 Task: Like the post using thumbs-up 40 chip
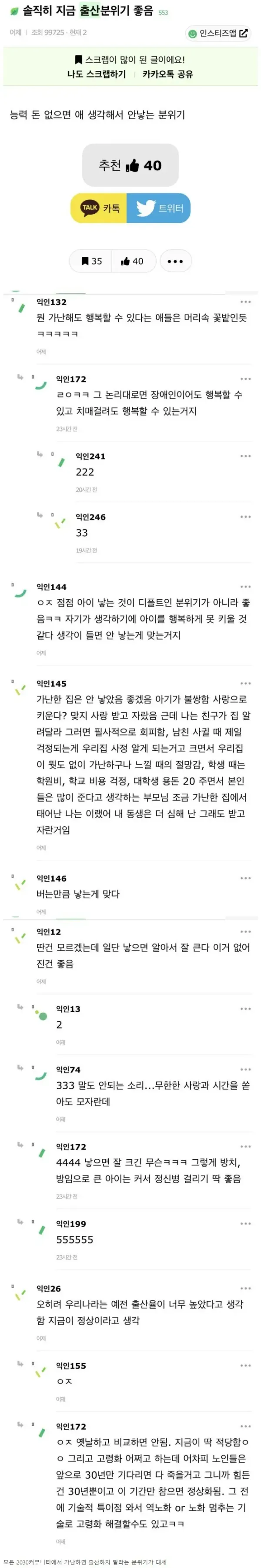coord(132,261)
